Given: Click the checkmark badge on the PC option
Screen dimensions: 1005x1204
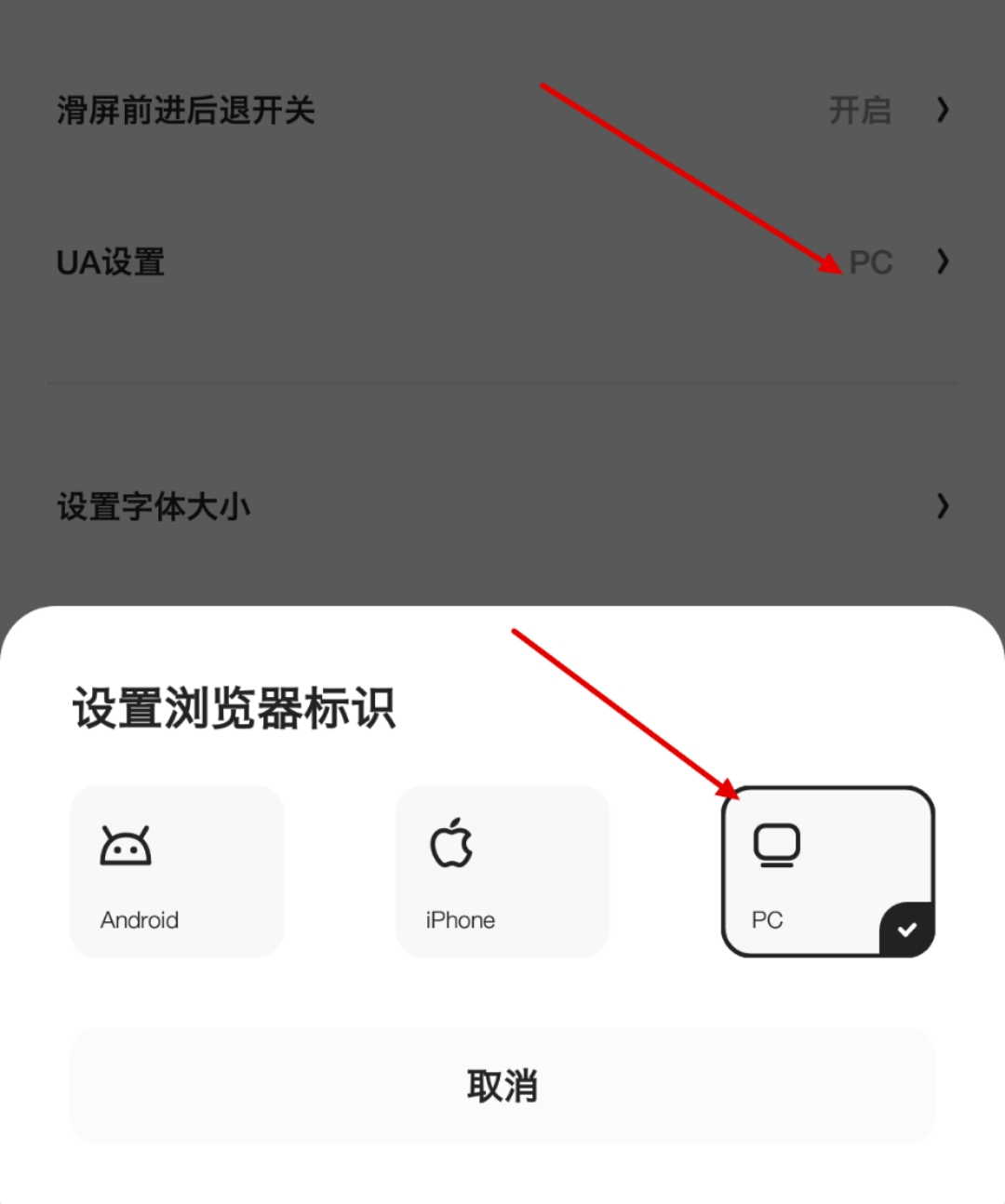Looking at the screenshot, I should click(906, 928).
